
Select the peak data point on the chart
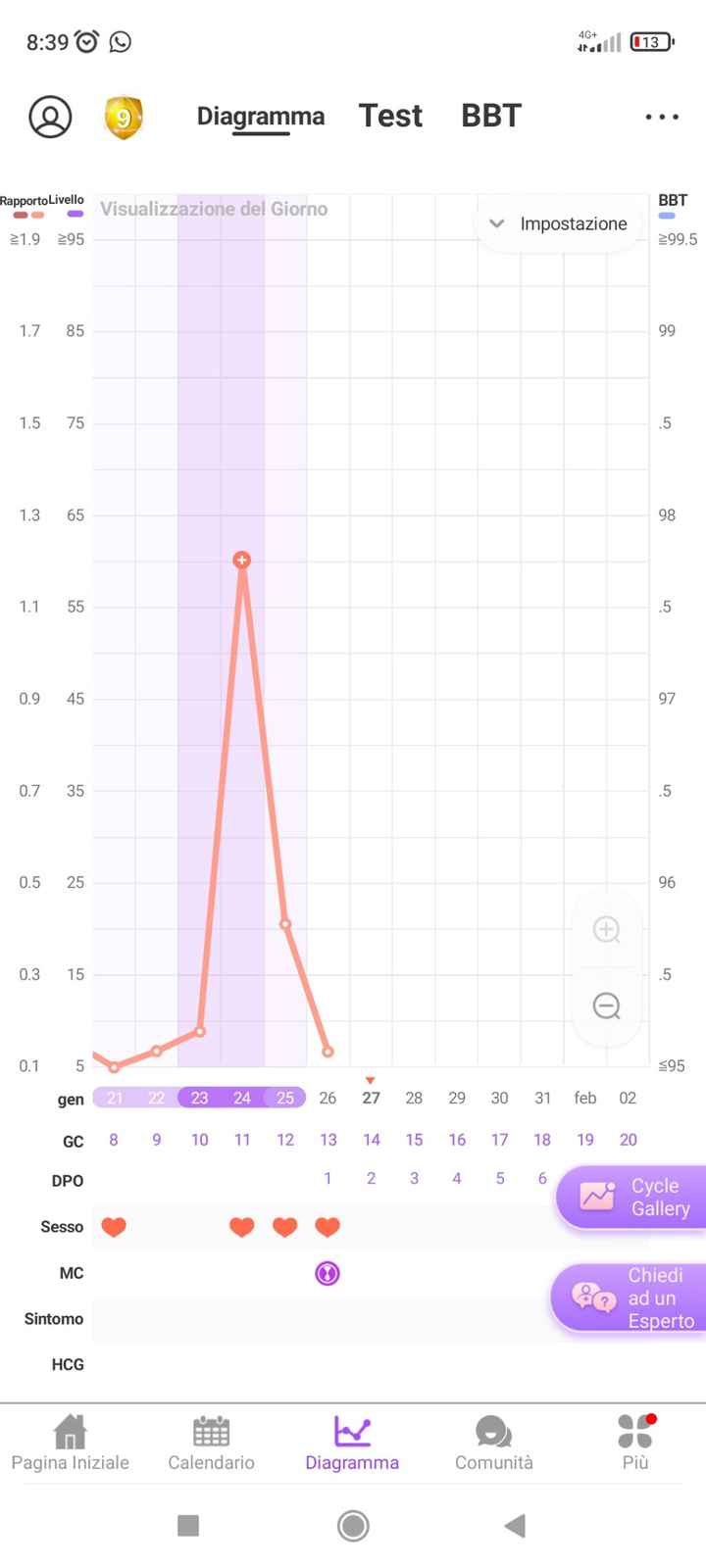[x=242, y=560]
